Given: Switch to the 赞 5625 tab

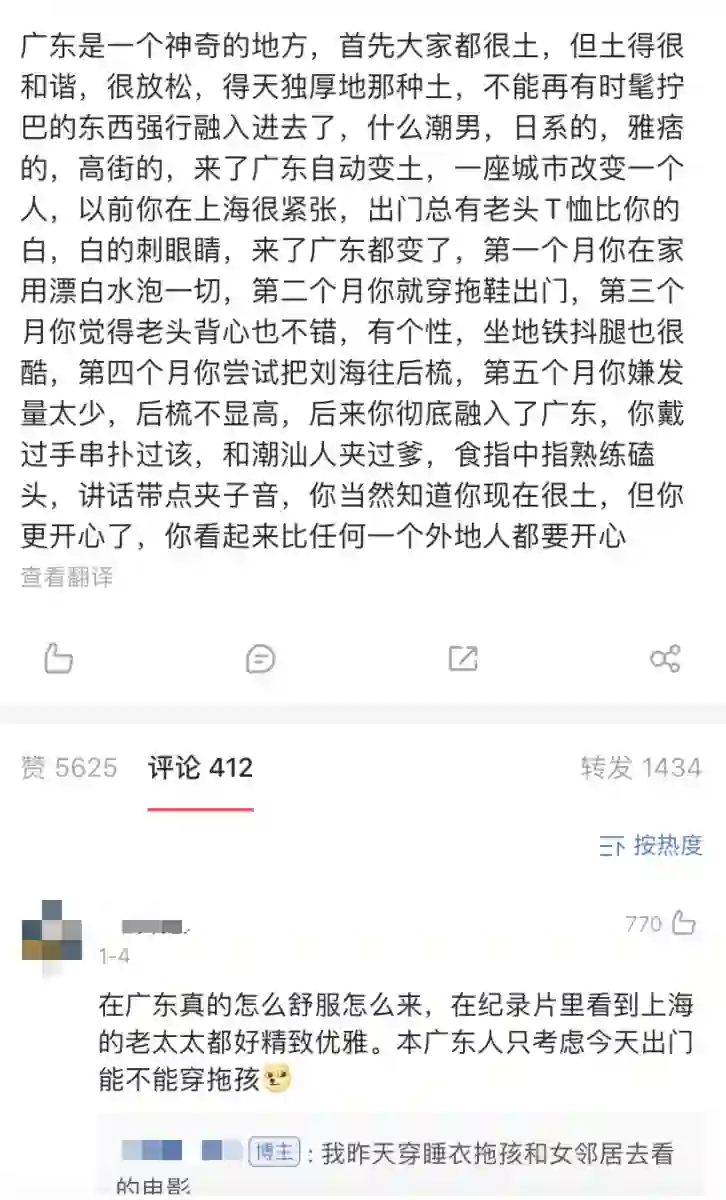Looking at the screenshot, I should (x=69, y=768).
